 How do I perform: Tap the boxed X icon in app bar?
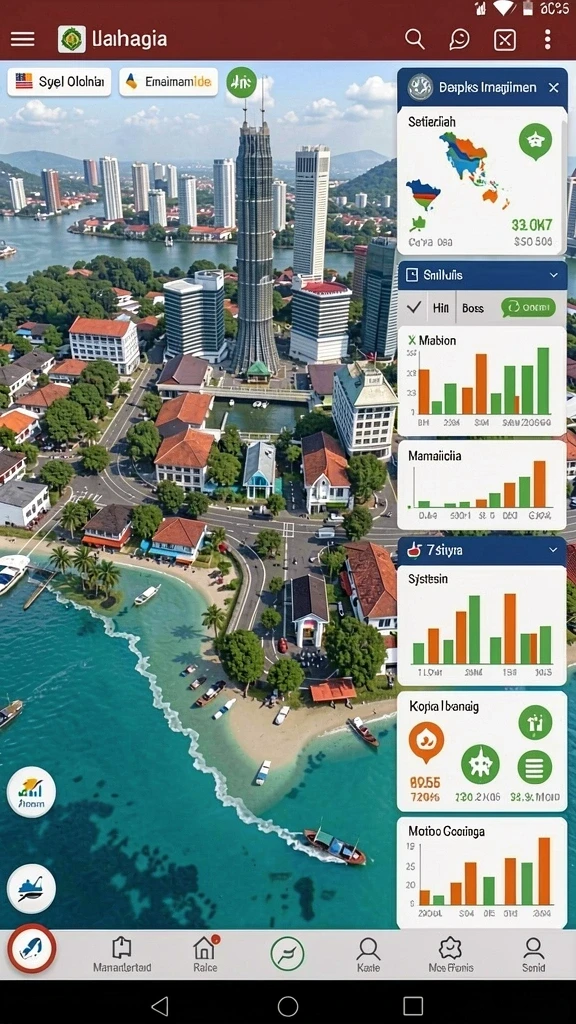tap(504, 40)
